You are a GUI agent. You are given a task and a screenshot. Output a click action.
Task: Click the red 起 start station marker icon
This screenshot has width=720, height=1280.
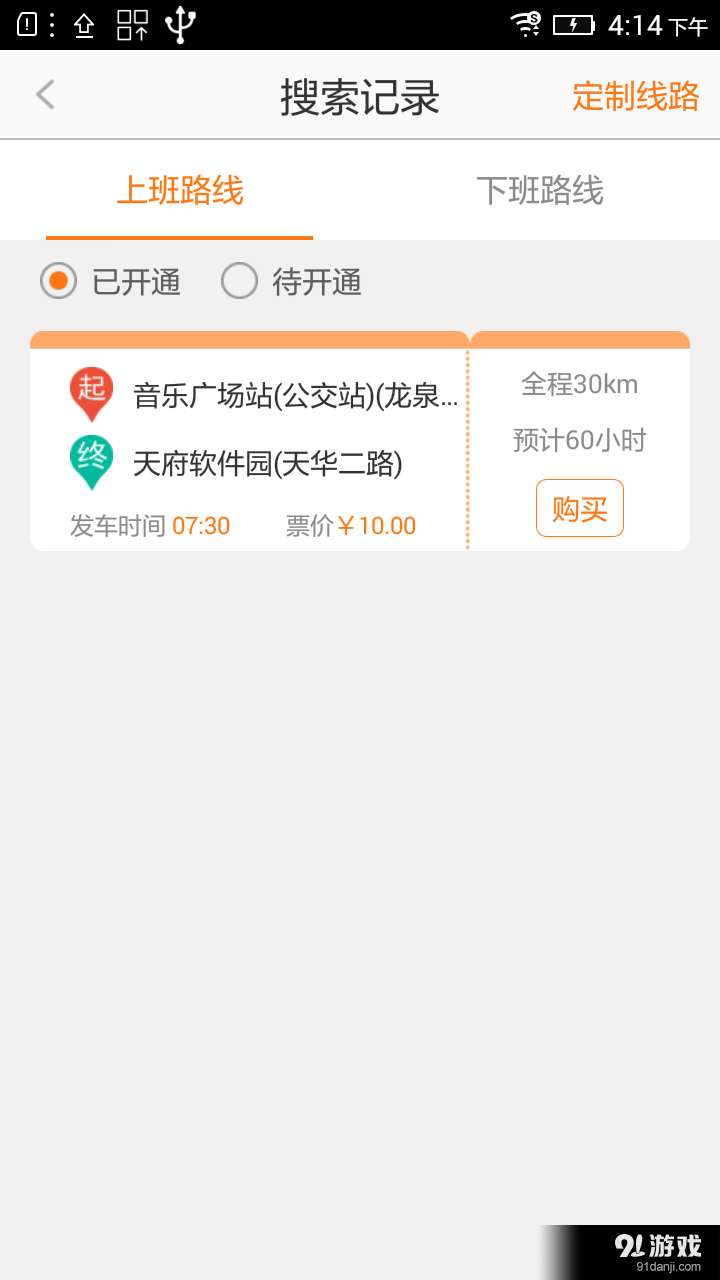coord(90,392)
